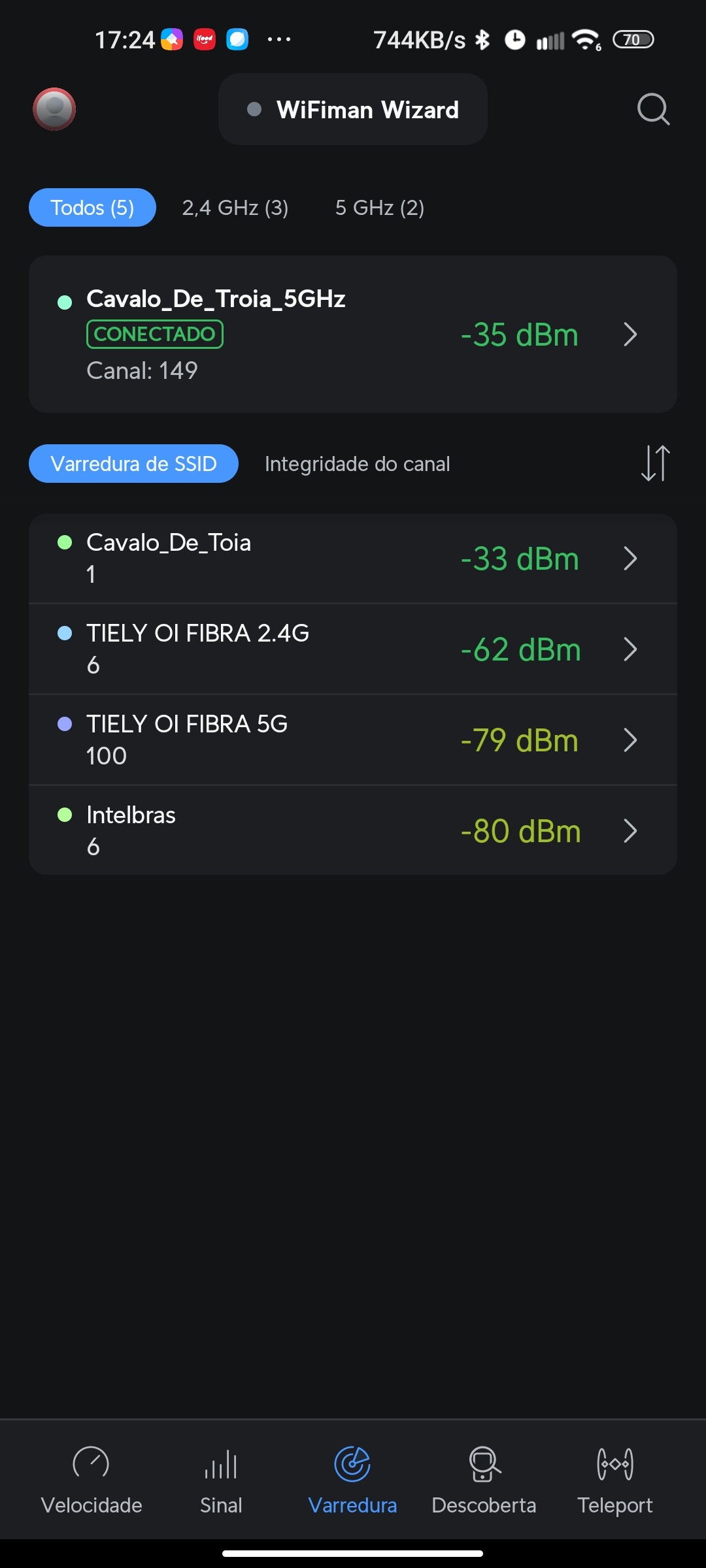
Task: Switch to Integridade do canal
Action: [x=357, y=464]
